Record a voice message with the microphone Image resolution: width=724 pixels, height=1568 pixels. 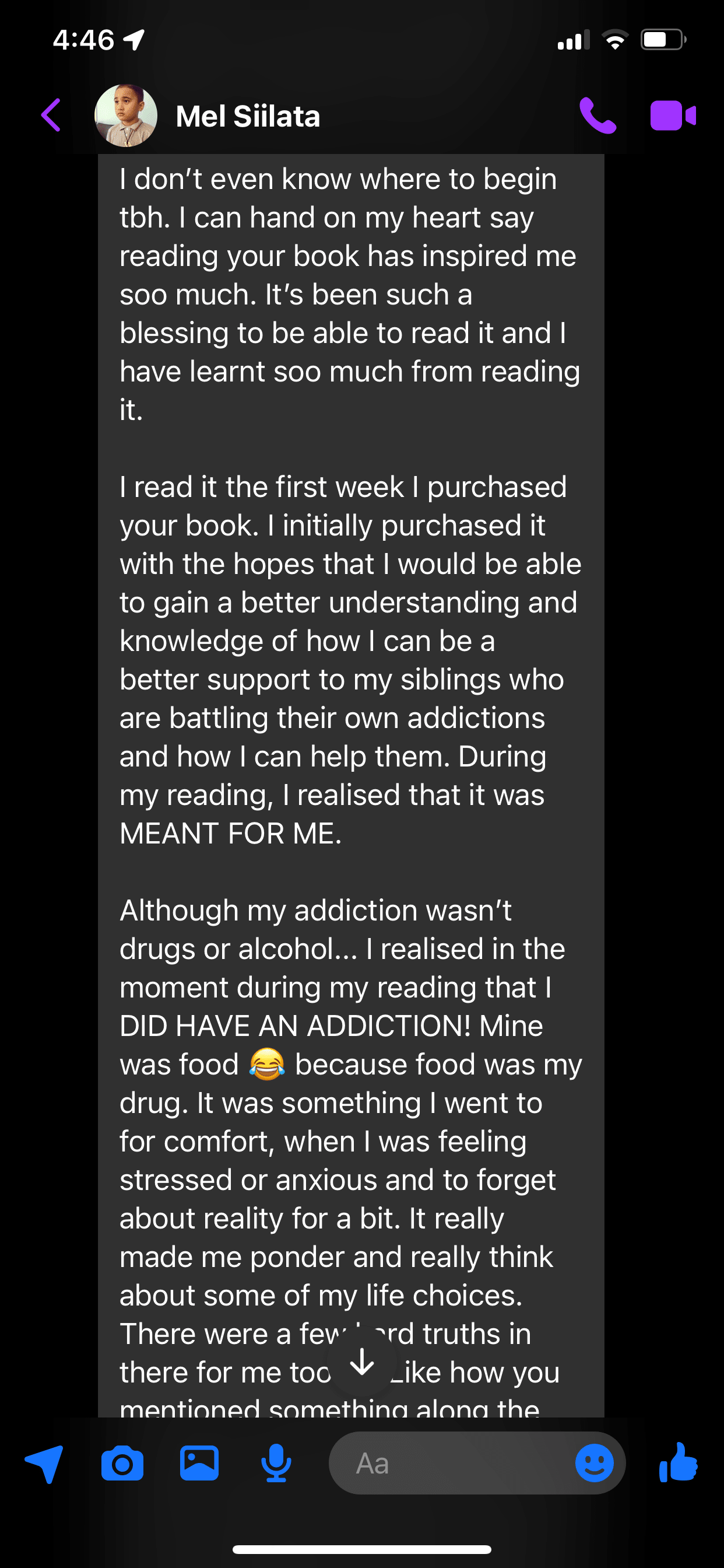pyautogui.click(x=276, y=1464)
